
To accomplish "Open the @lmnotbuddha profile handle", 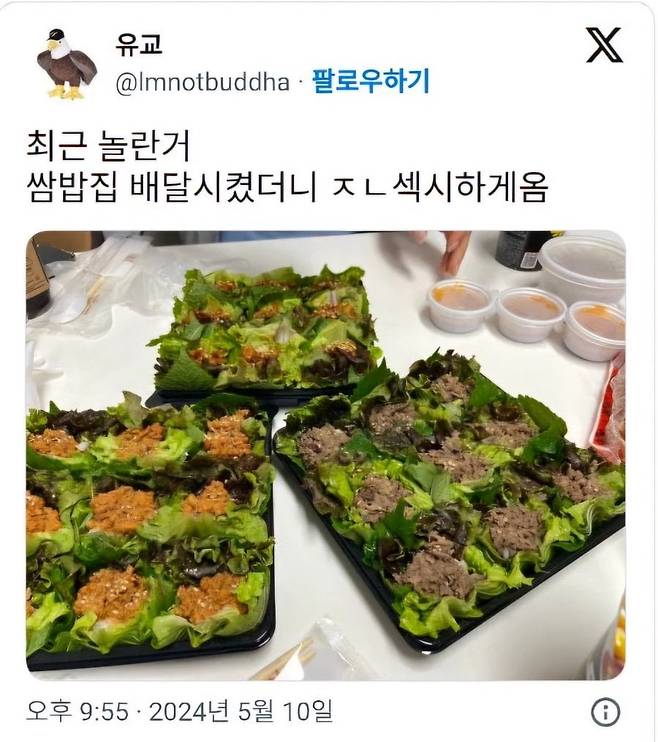I will pyautogui.click(x=204, y=82).
